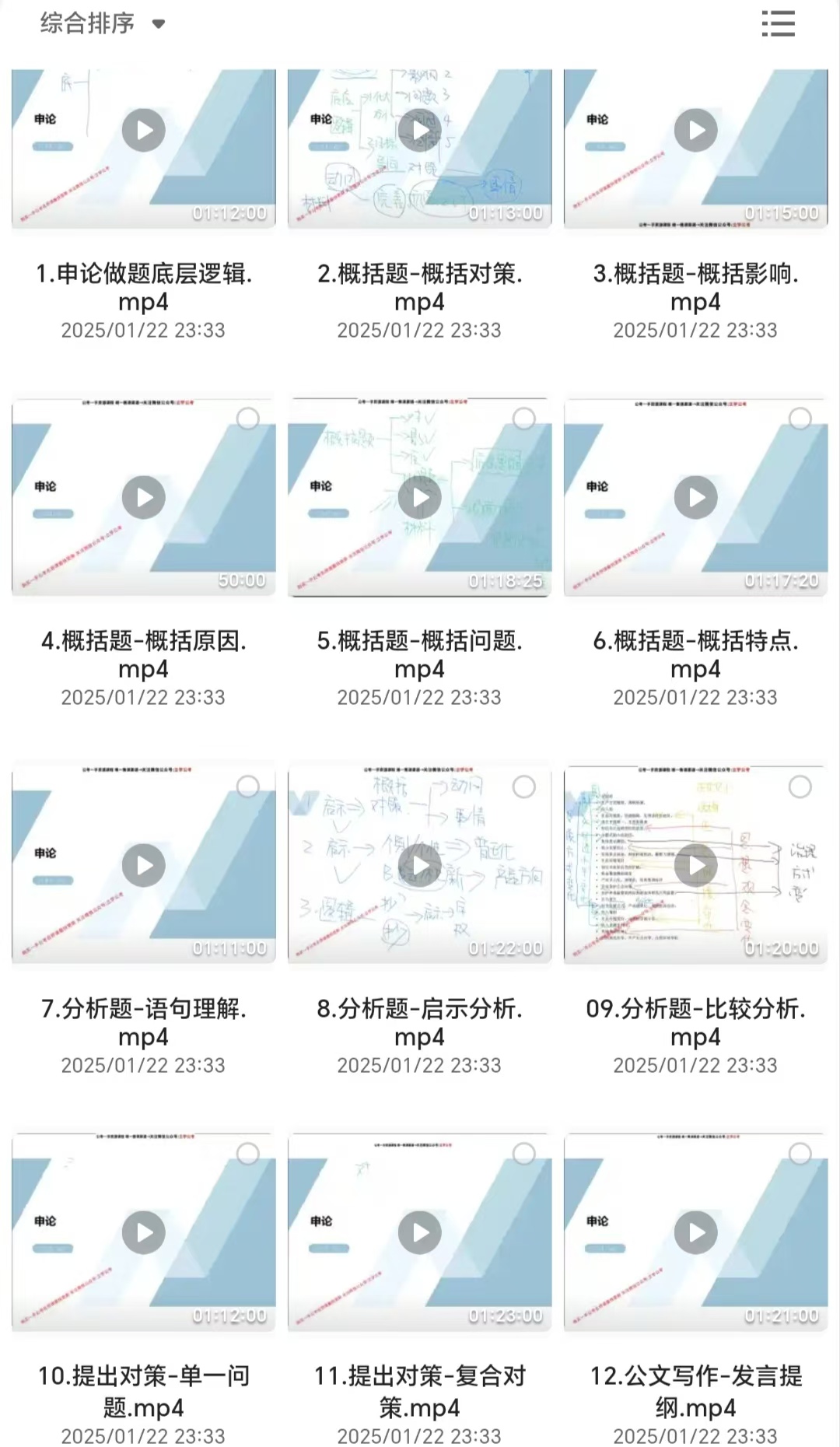Play 3.概括题-概括影响.mp4
This screenshot has width=840, height=1447.
point(695,131)
